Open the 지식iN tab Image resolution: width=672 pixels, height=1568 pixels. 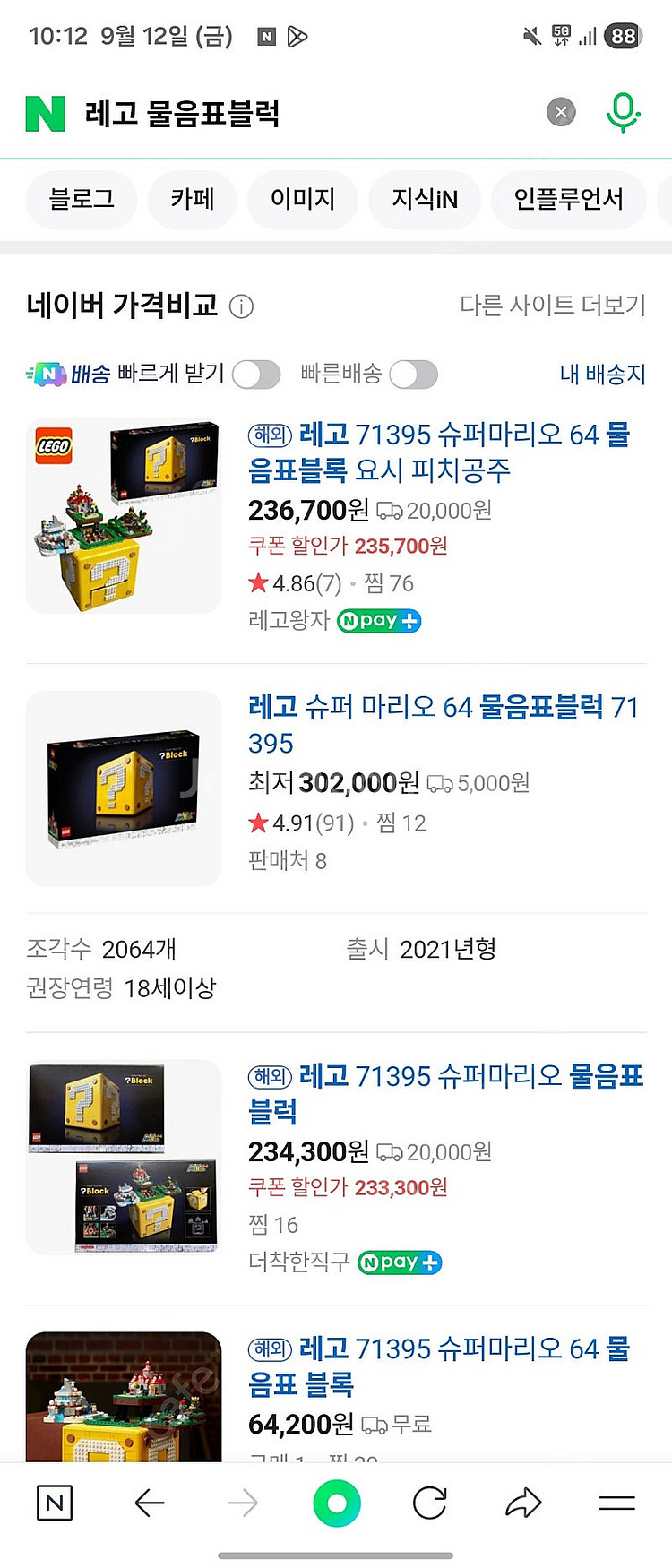tap(425, 199)
